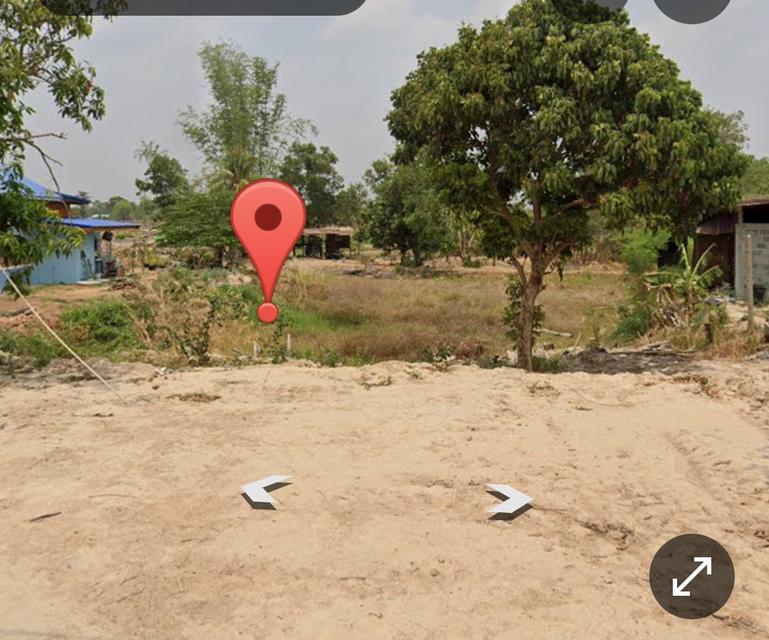The width and height of the screenshot is (769, 640).
Task: Expand Street View to full screen
Action: click(x=691, y=576)
